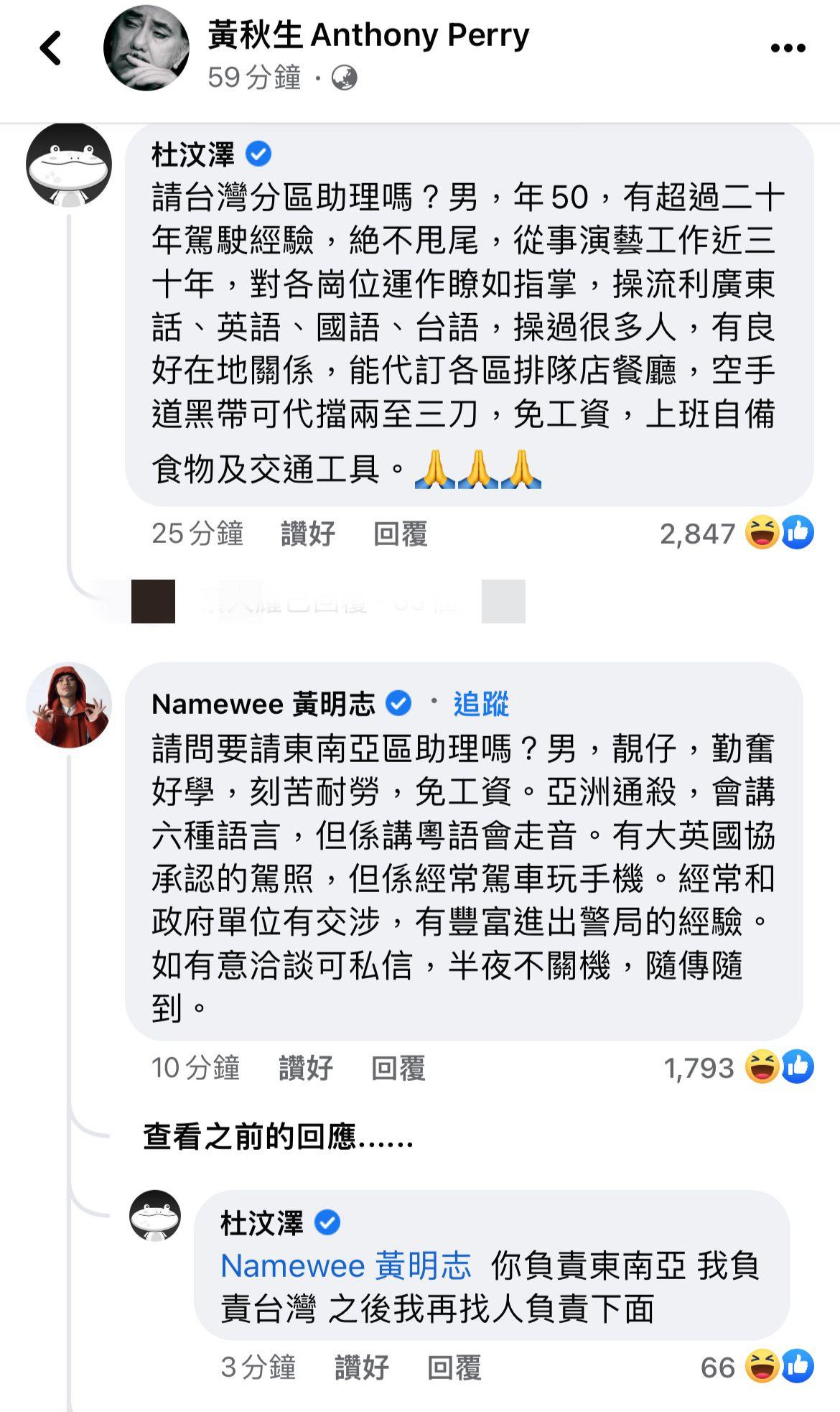This screenshot has width=840, height=1412.
Task: Like 杜汶澤's 25-minute-old comment
Action: pyautogui.click(x=307, y=534)
